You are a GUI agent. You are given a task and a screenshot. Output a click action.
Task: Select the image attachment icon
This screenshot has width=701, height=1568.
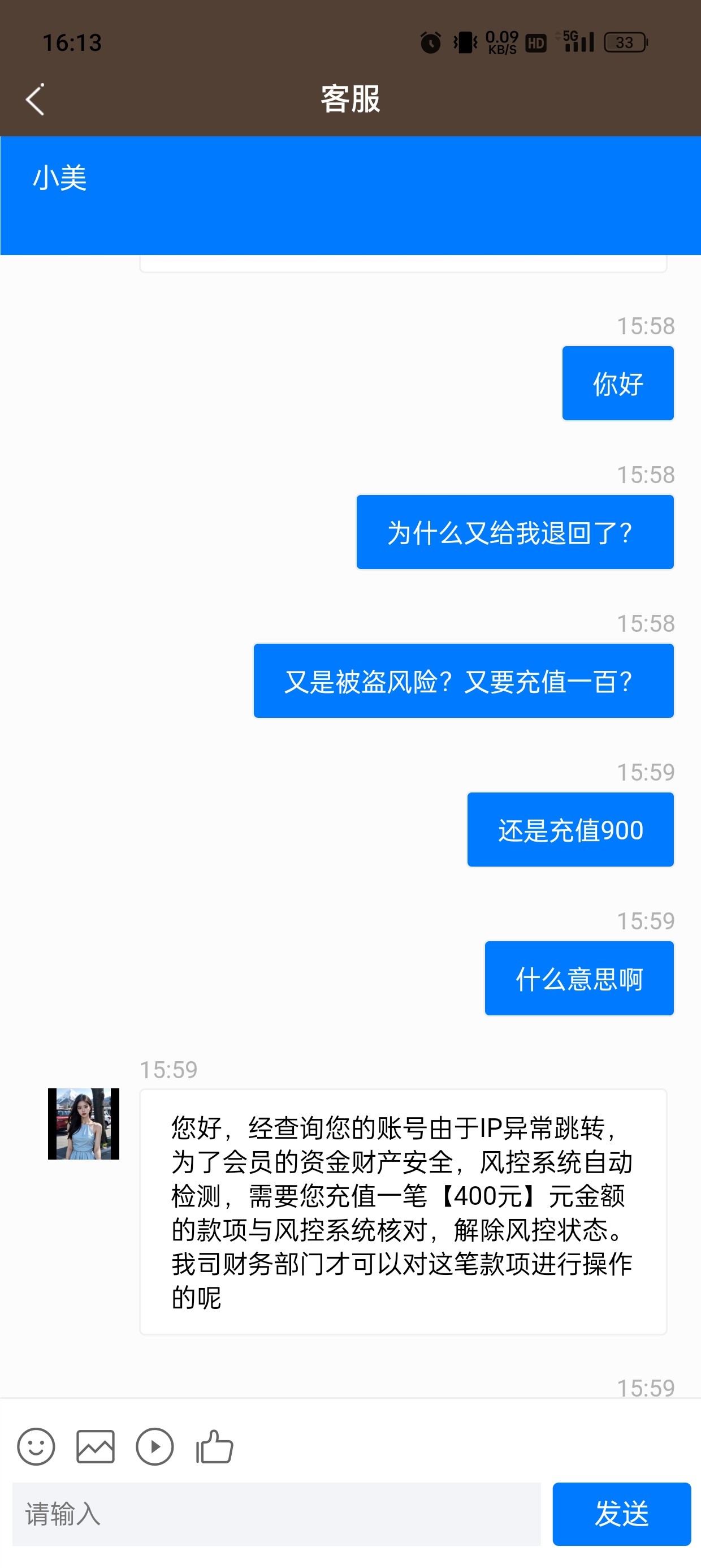95,1448
